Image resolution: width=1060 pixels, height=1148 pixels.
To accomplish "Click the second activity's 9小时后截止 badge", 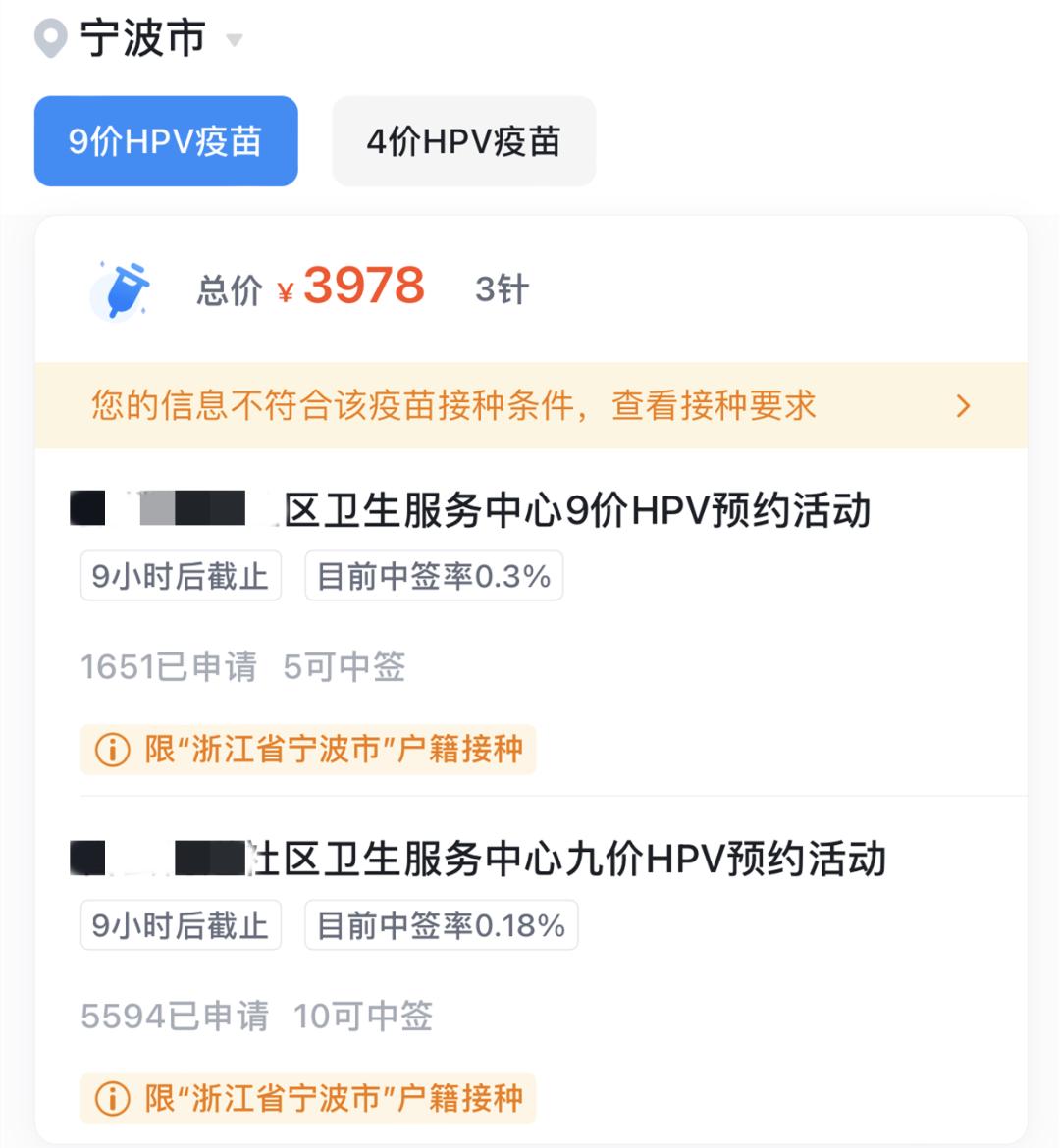I will tap(181, 924).
